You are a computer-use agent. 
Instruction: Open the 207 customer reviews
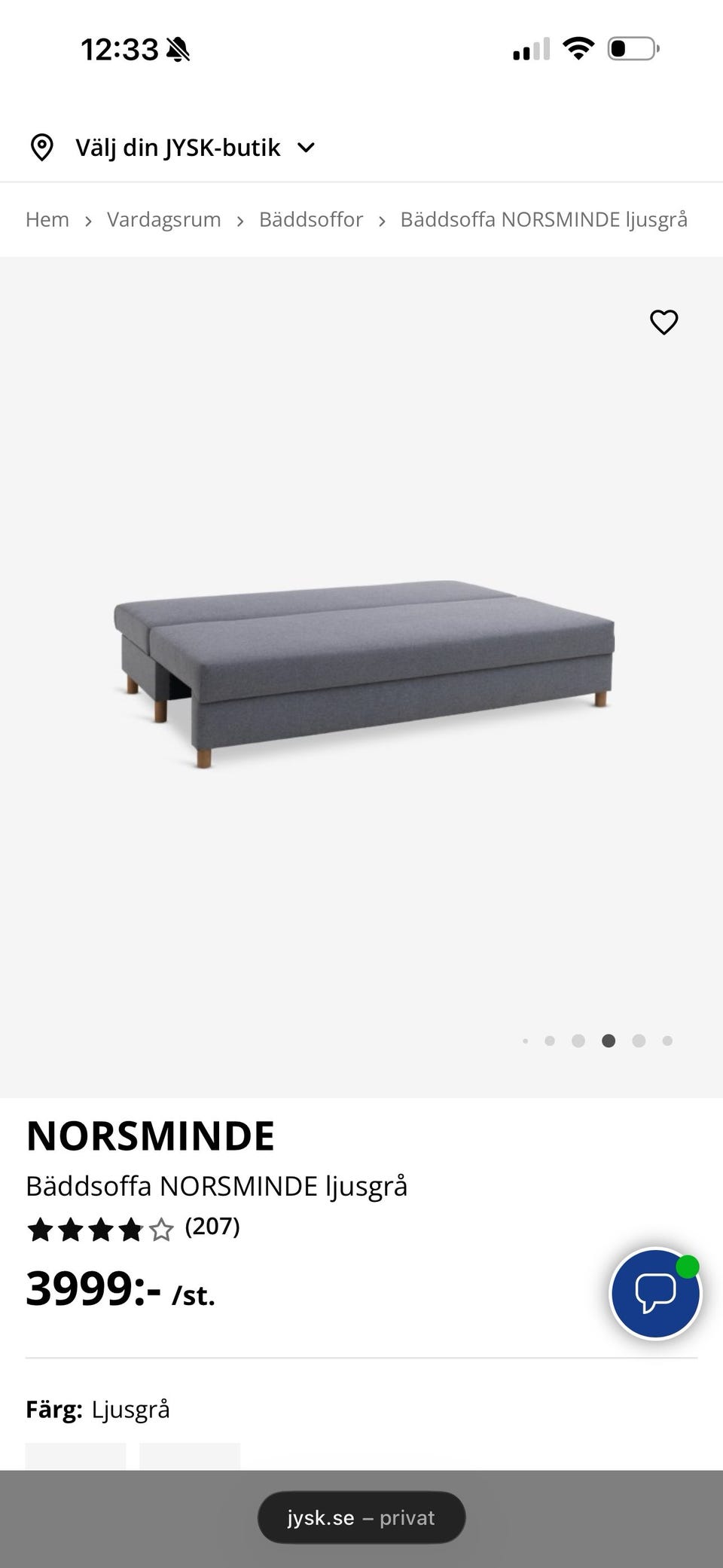(x=212, y=1227)
